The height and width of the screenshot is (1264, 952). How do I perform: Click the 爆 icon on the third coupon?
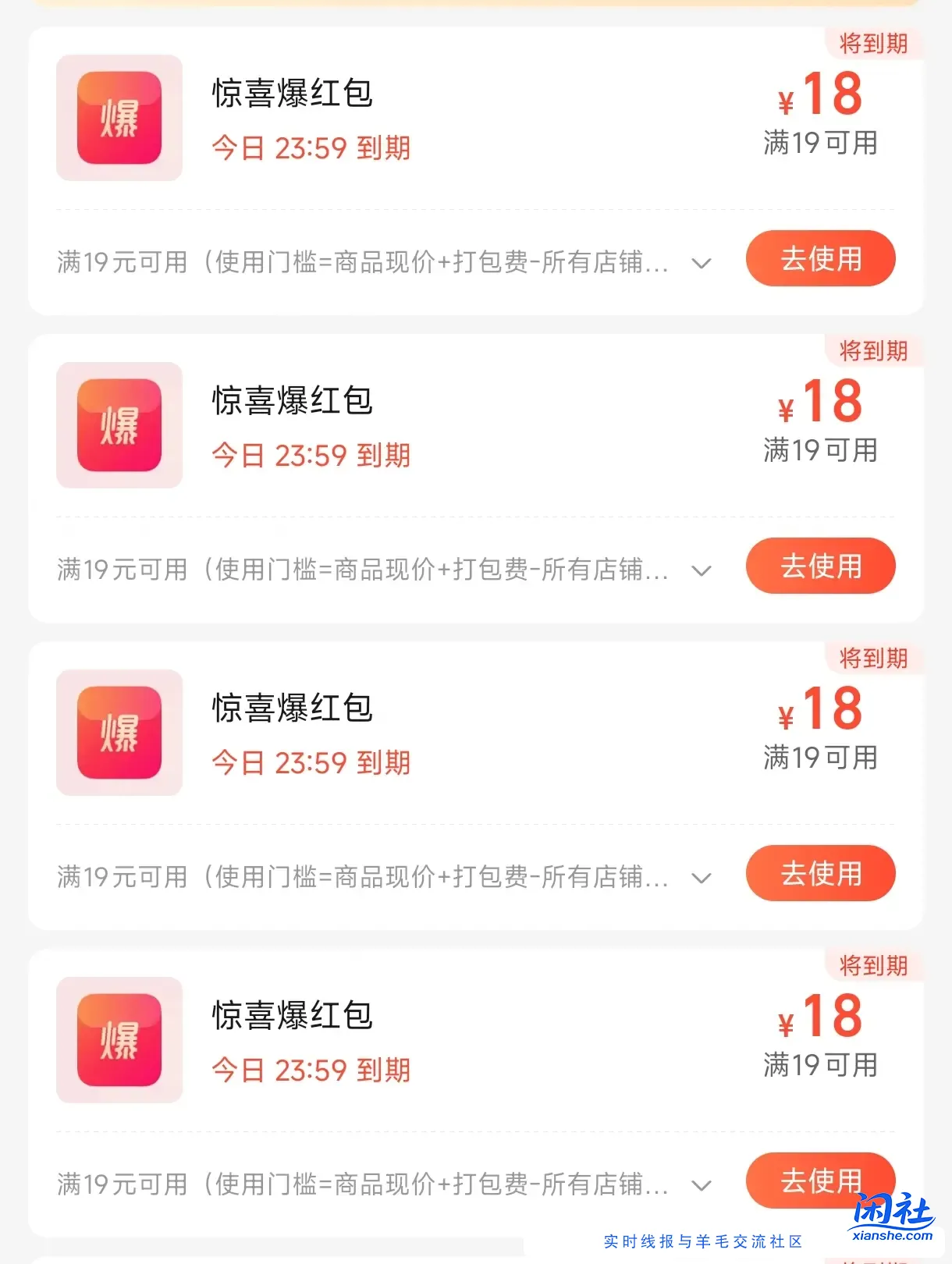coord(119,732)
